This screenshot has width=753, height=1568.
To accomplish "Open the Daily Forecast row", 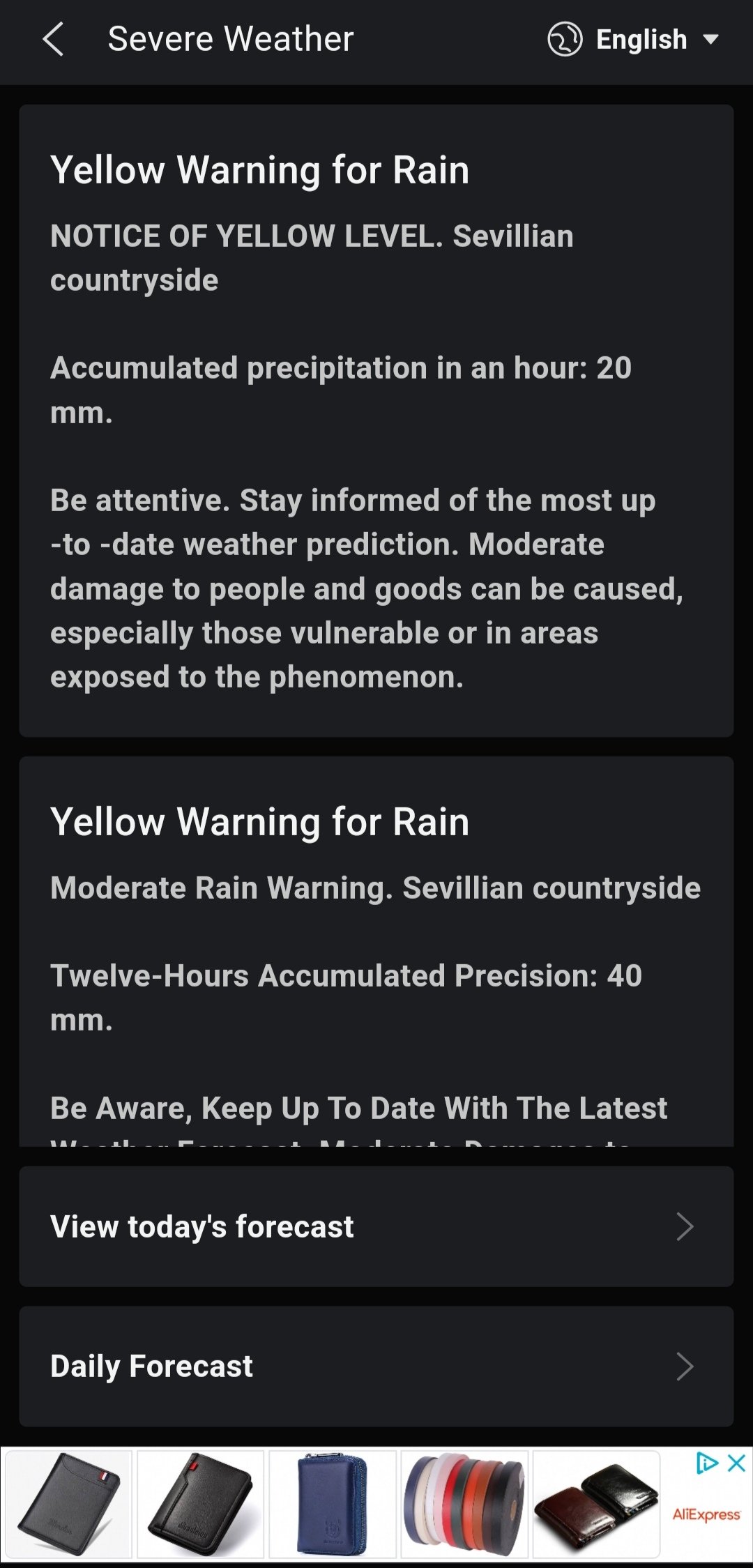I will (376, 1366).
